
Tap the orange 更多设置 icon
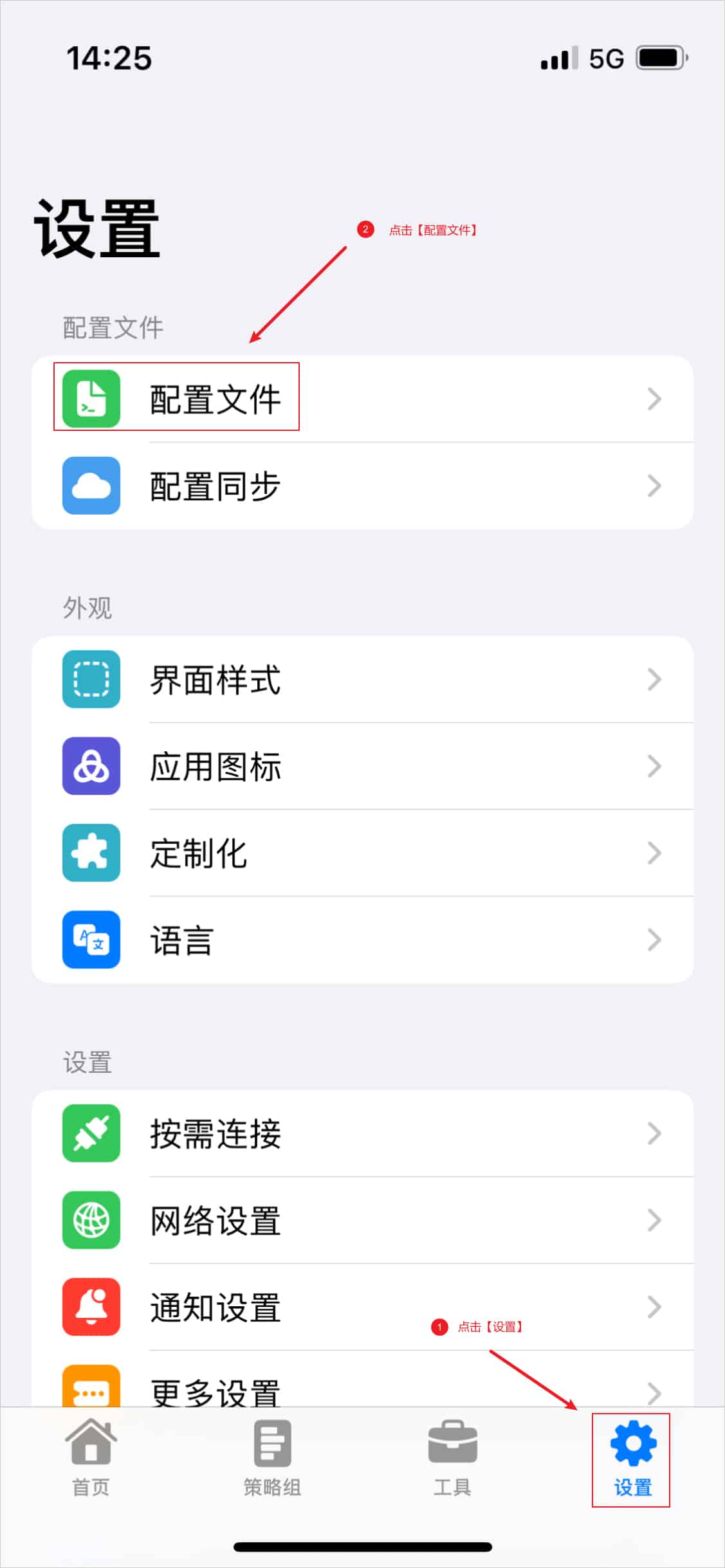92,1386
